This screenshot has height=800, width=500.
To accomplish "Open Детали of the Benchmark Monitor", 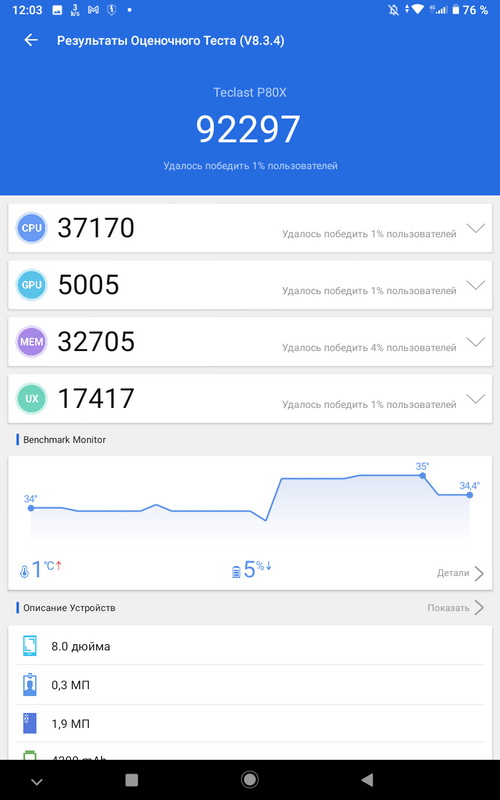I will [460, 573].
